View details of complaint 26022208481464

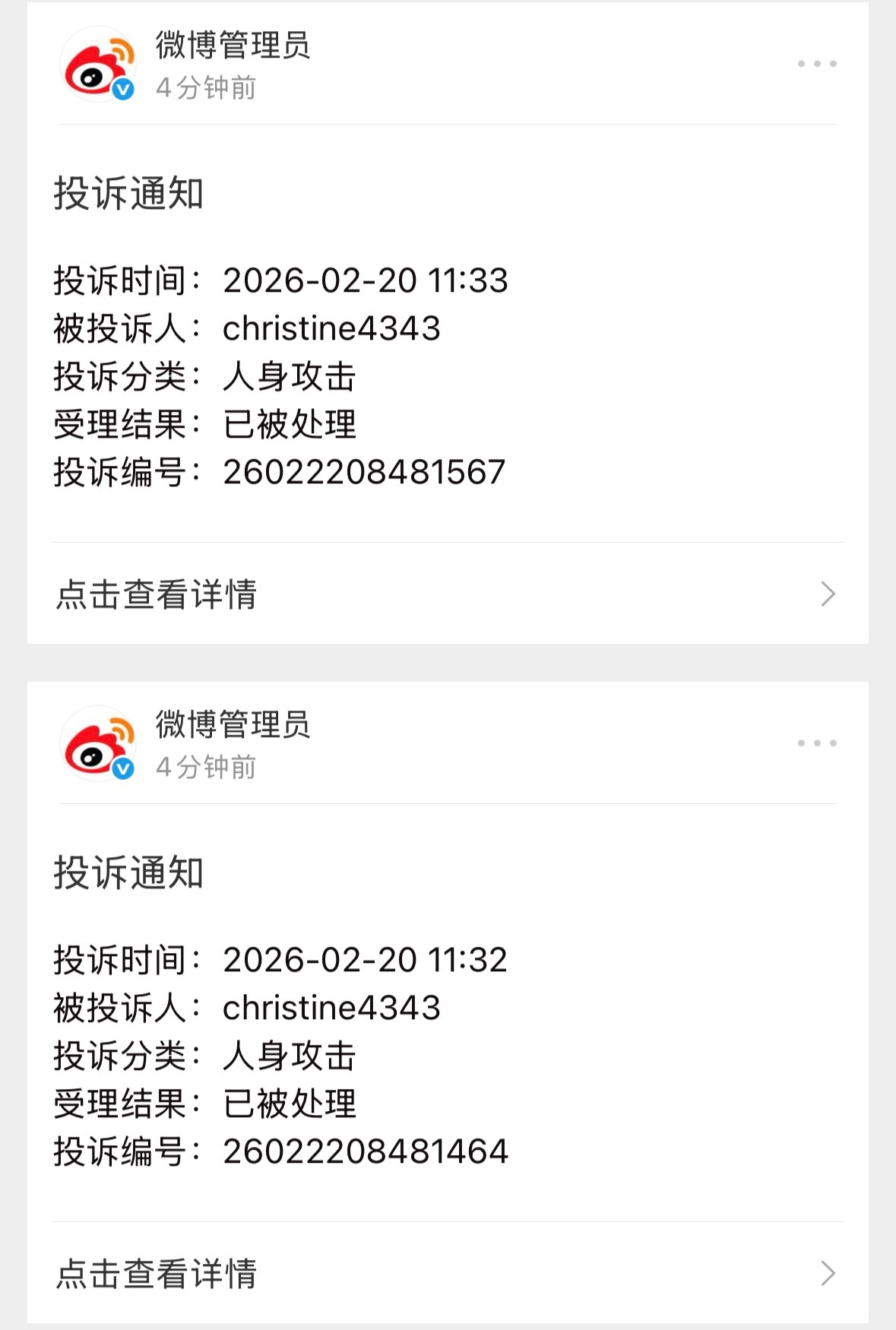click(448, 1273)
